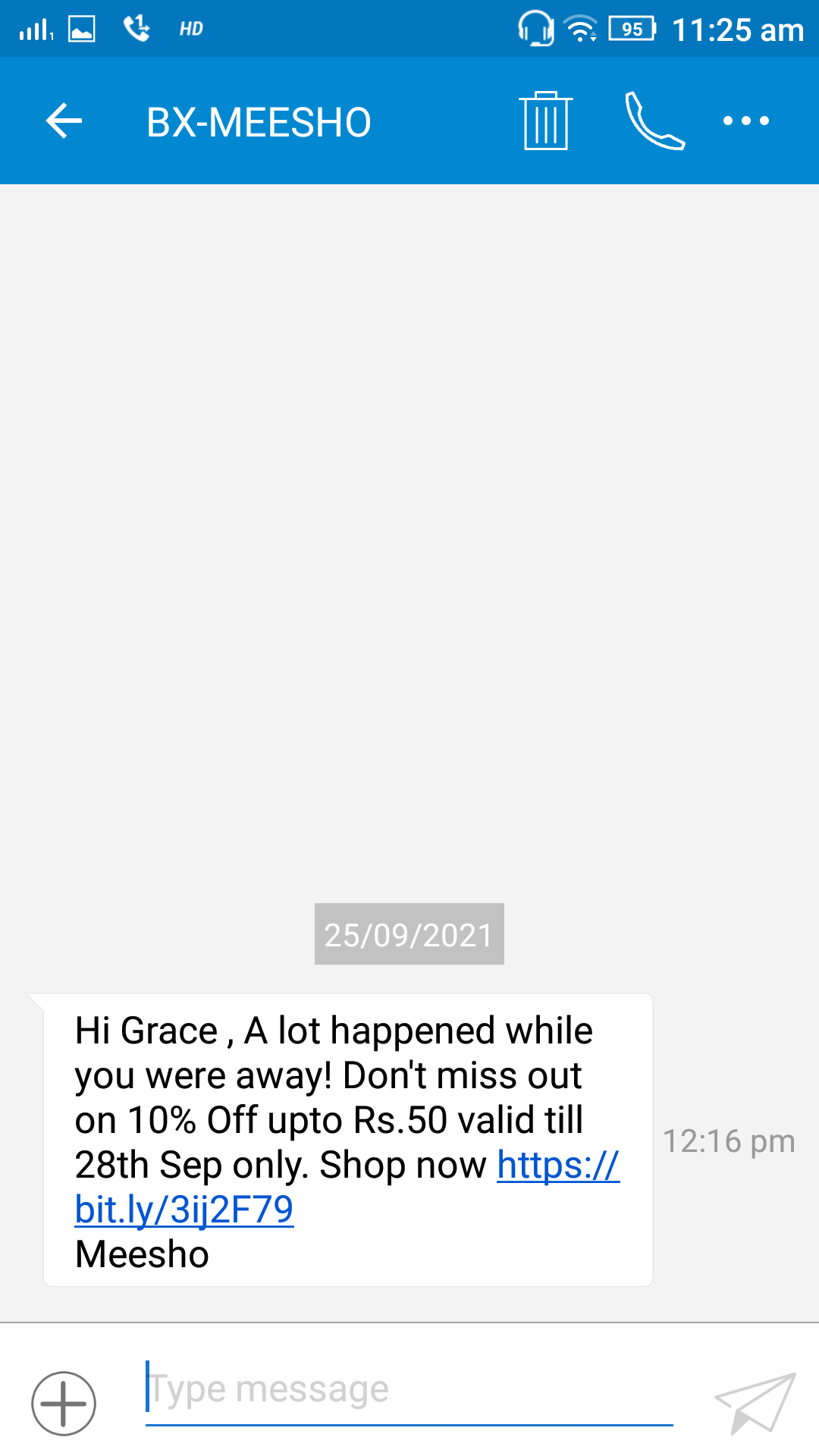The width and height of the screenshot is (819, 1456).
Task: Send the message with the paper plane
Action: [755, 1403]
